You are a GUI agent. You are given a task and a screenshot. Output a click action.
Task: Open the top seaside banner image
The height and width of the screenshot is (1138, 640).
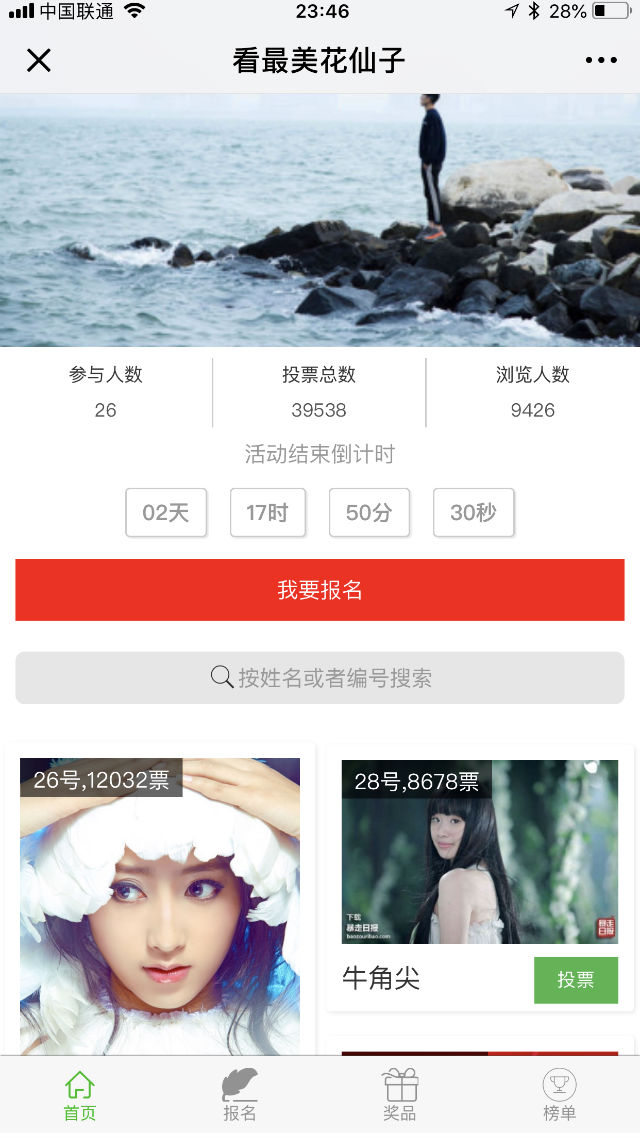tap(320, 220)
